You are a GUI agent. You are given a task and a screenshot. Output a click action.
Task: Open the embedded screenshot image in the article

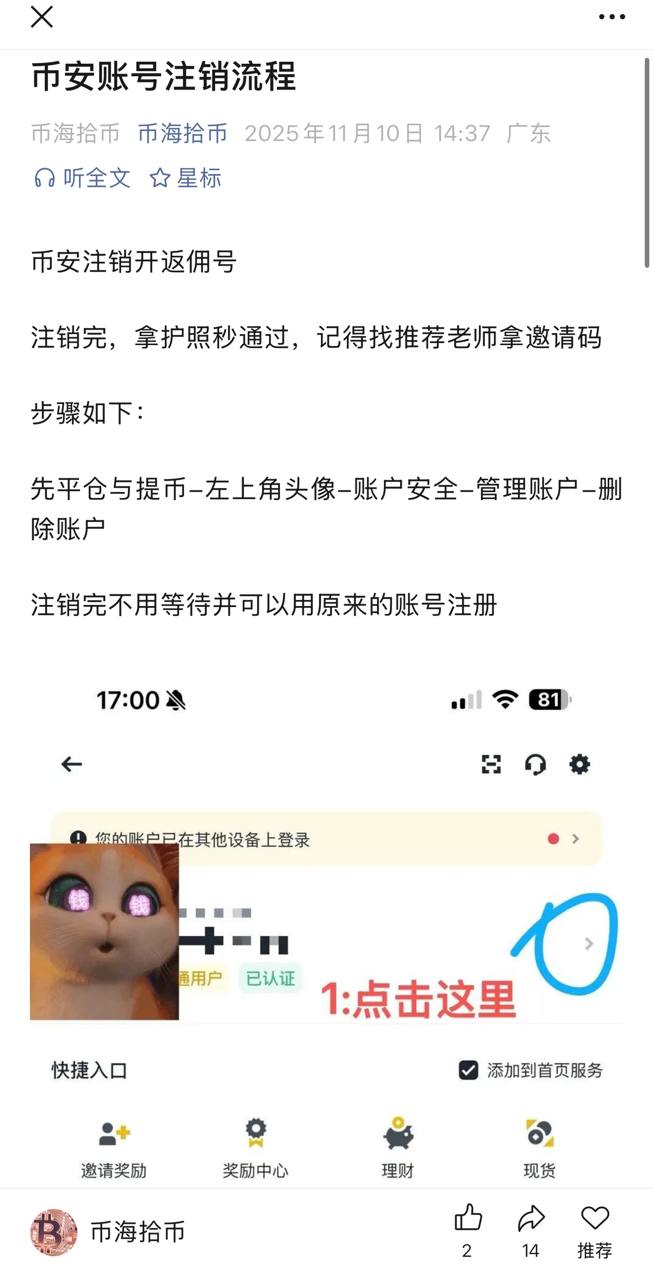click(327, 920)
